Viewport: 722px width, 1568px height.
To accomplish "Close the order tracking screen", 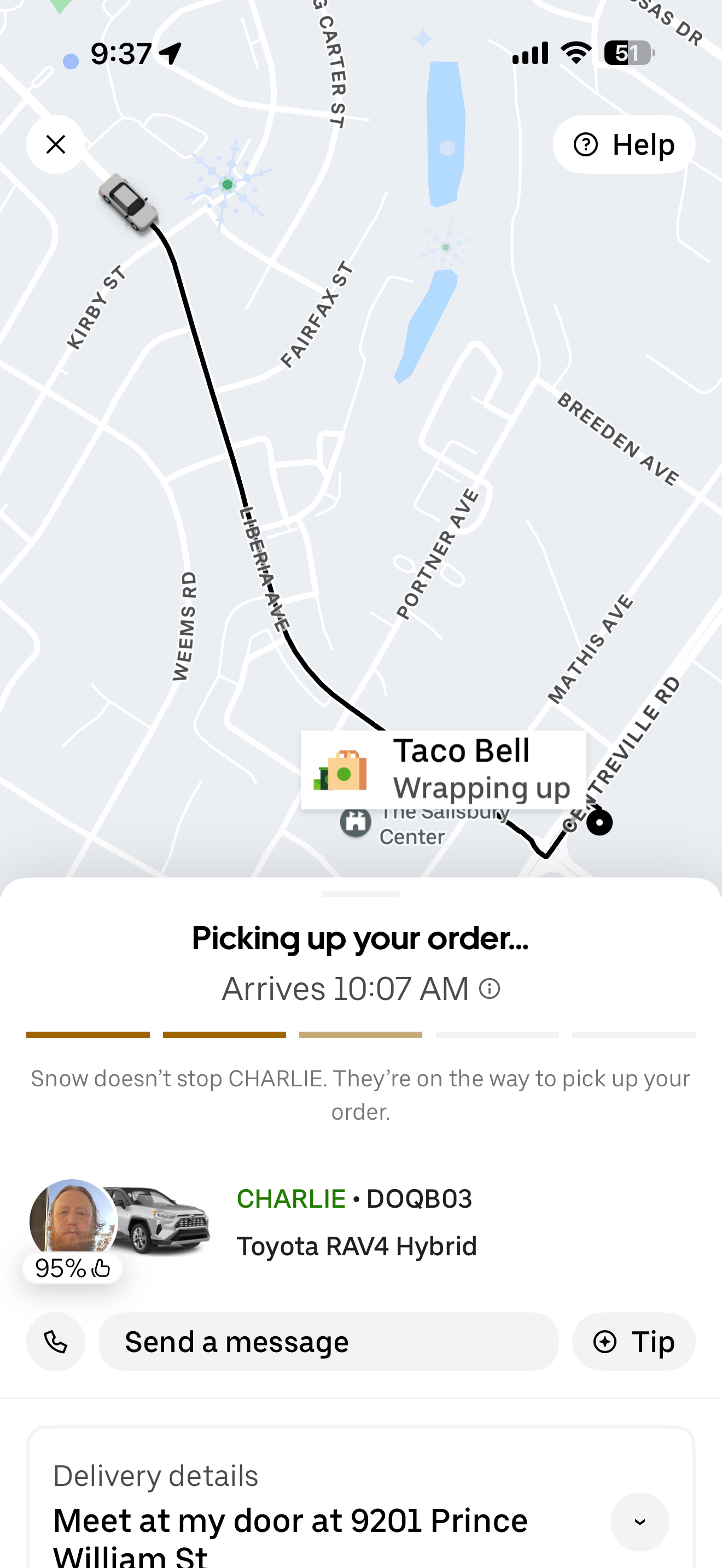I will (55, 144).
